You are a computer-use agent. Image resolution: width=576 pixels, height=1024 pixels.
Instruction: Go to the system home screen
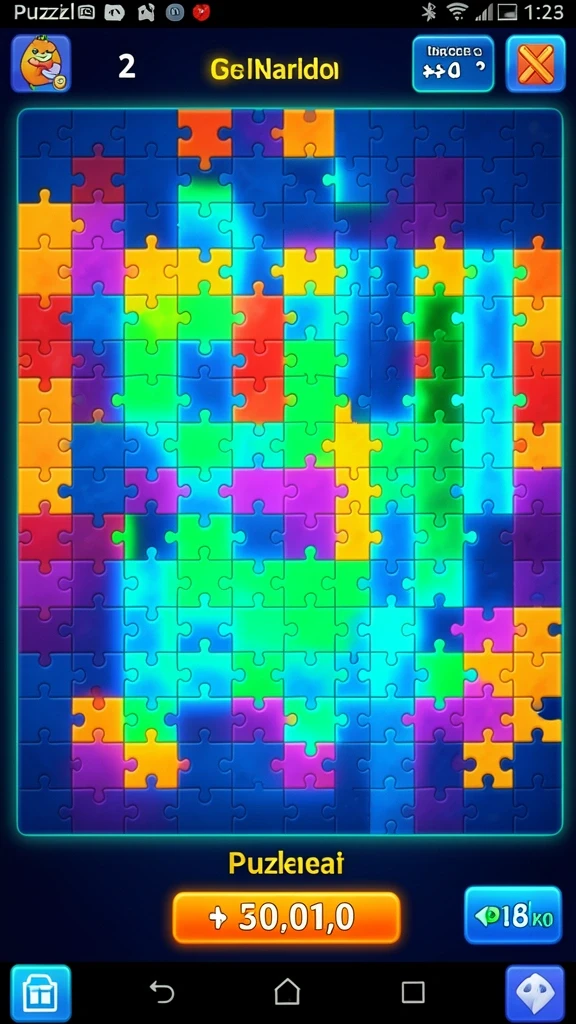click(287, 992)
